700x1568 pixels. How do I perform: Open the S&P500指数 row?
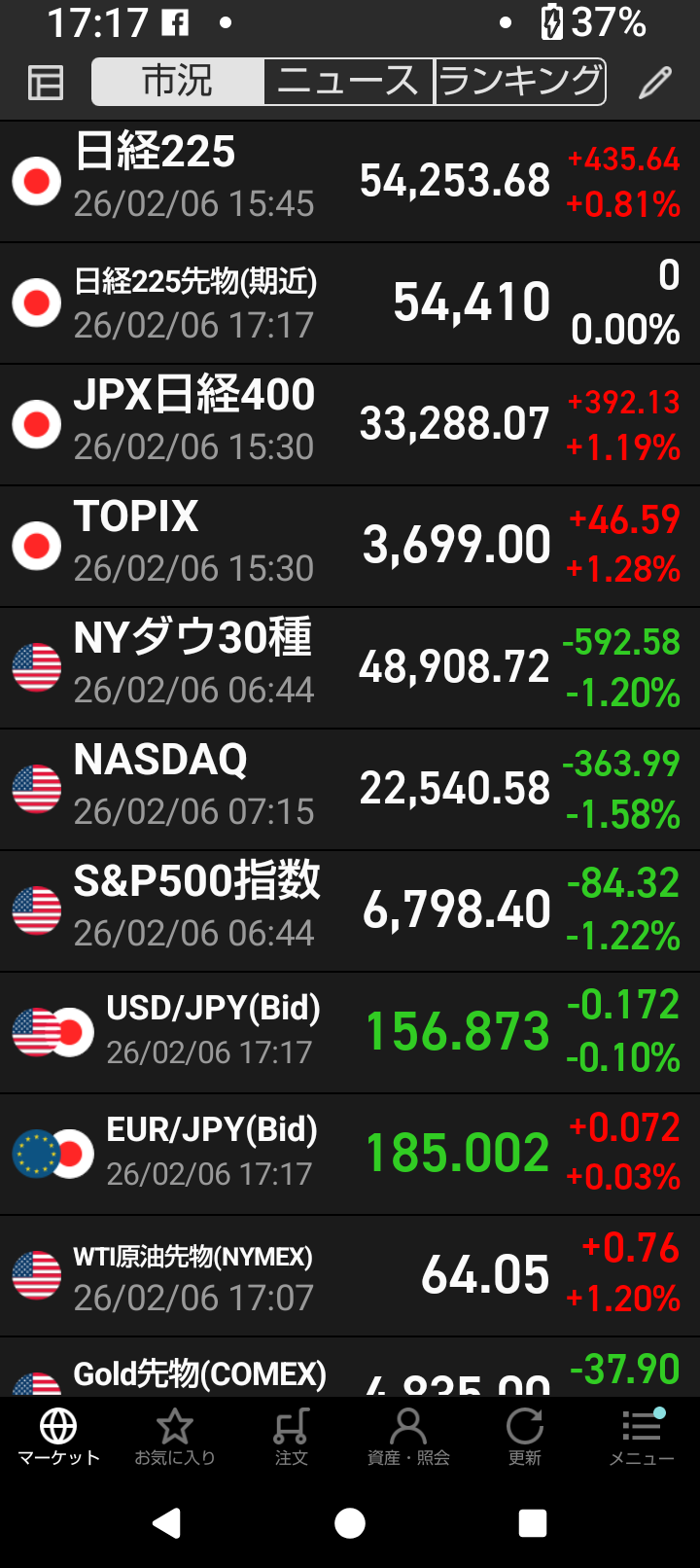pos(350,910)
